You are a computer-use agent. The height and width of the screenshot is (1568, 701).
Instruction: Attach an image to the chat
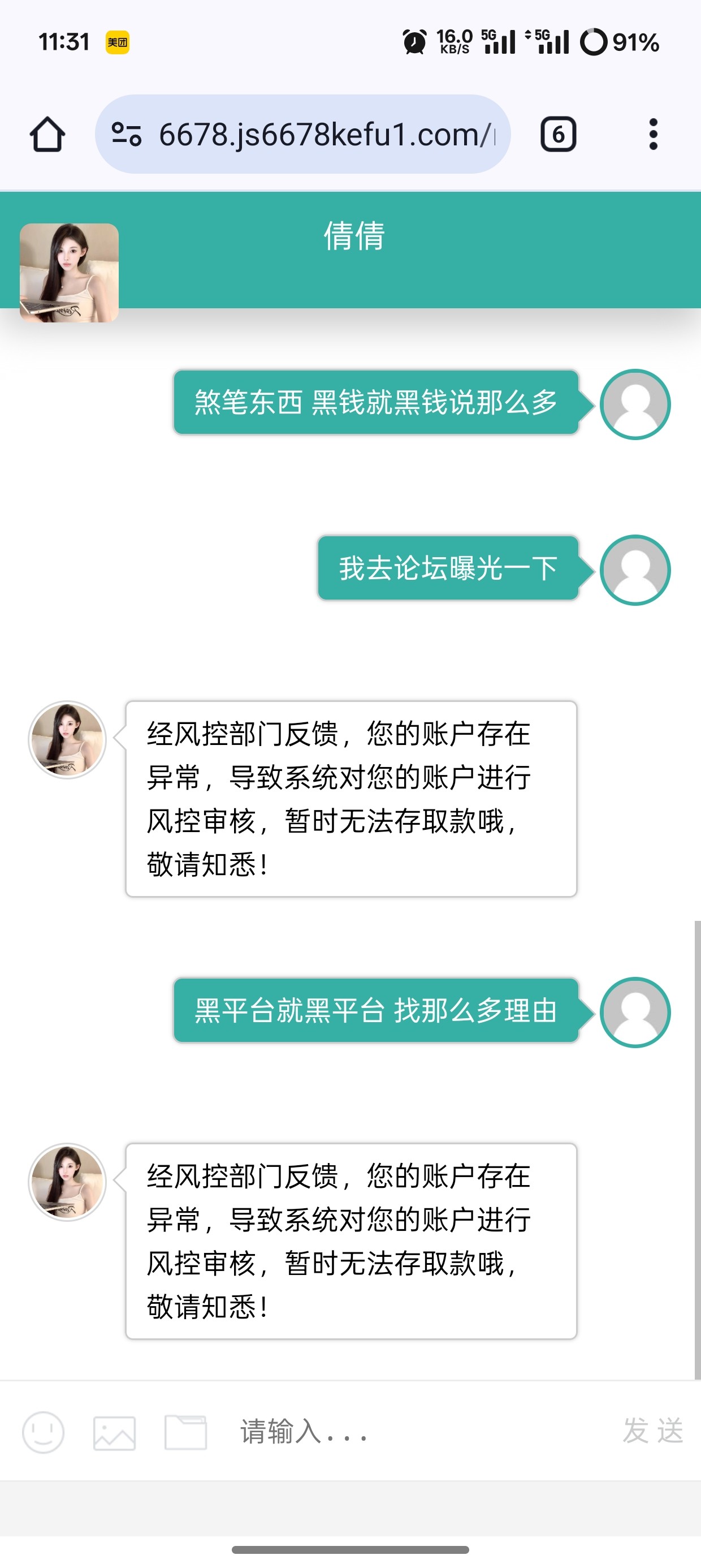pos(114,1432)
